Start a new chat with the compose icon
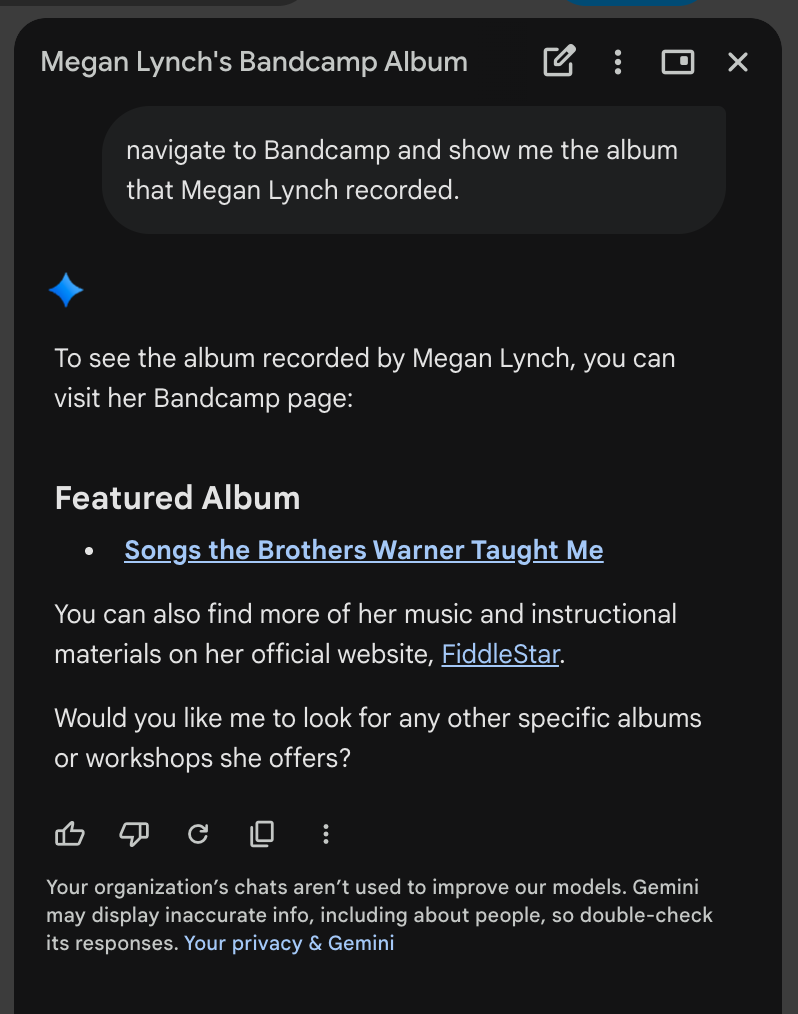798x1014 pixels. 559,62
